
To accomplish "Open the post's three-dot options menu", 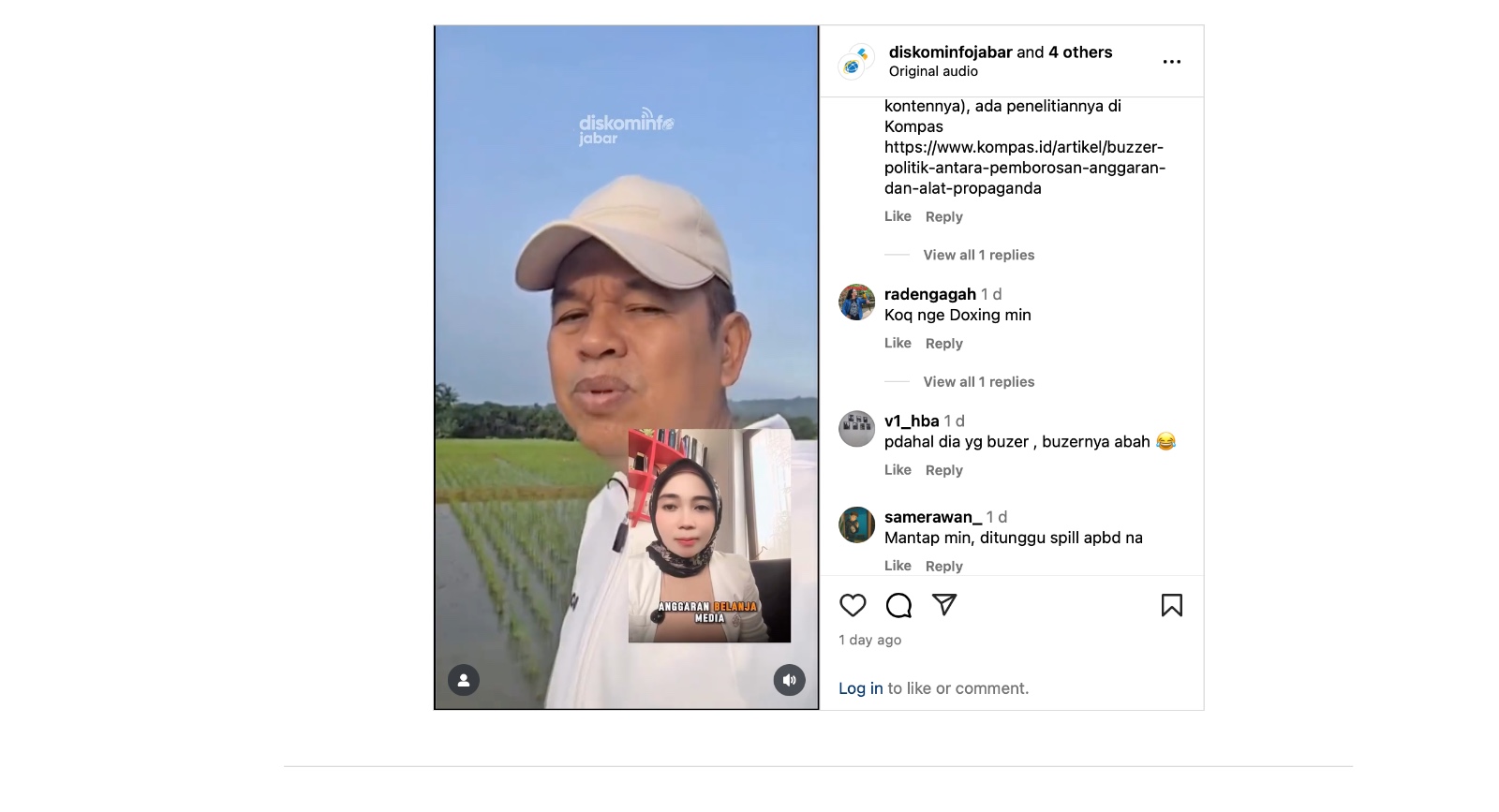I will click(1171, 62).
